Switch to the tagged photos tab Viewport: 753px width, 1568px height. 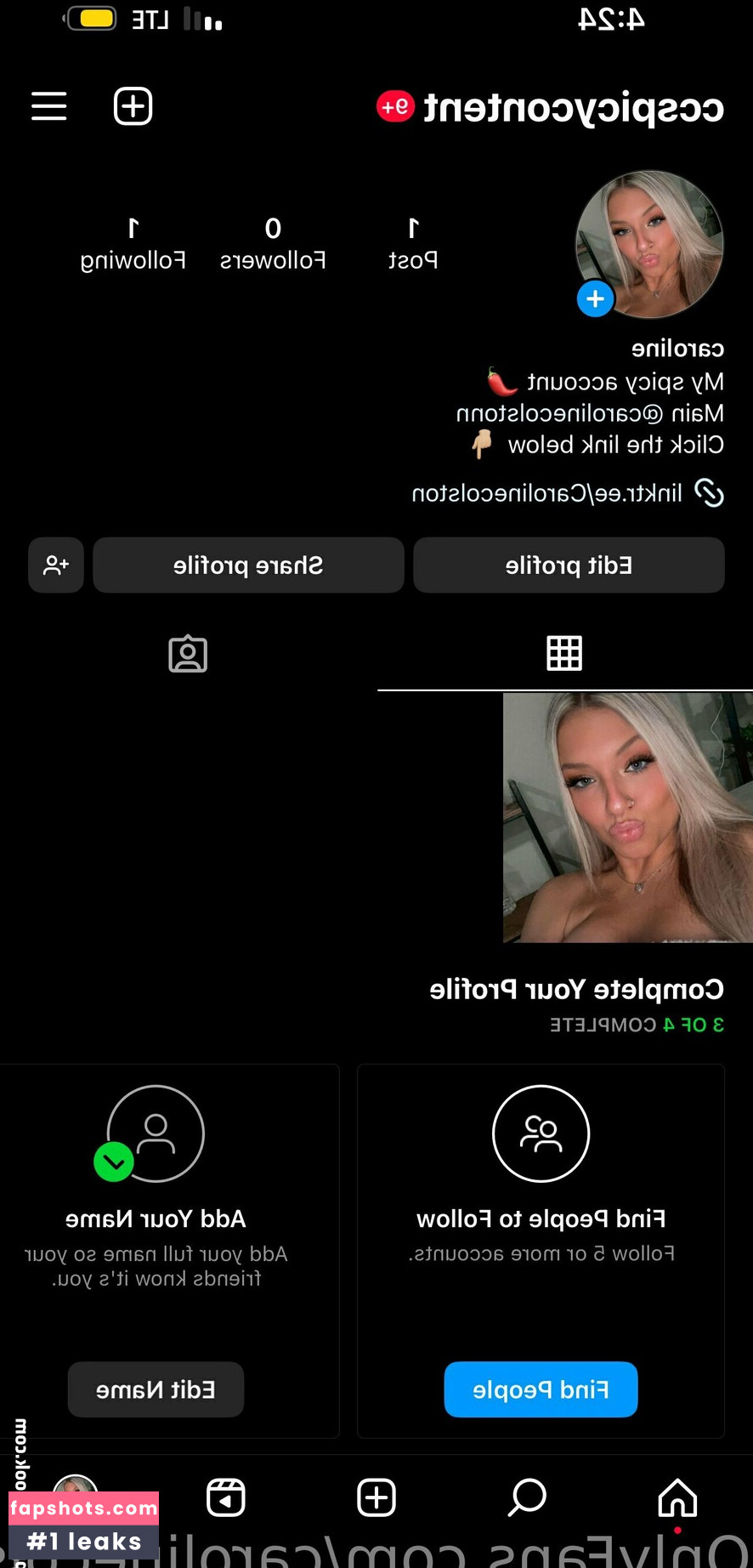(x=188, y=654)
